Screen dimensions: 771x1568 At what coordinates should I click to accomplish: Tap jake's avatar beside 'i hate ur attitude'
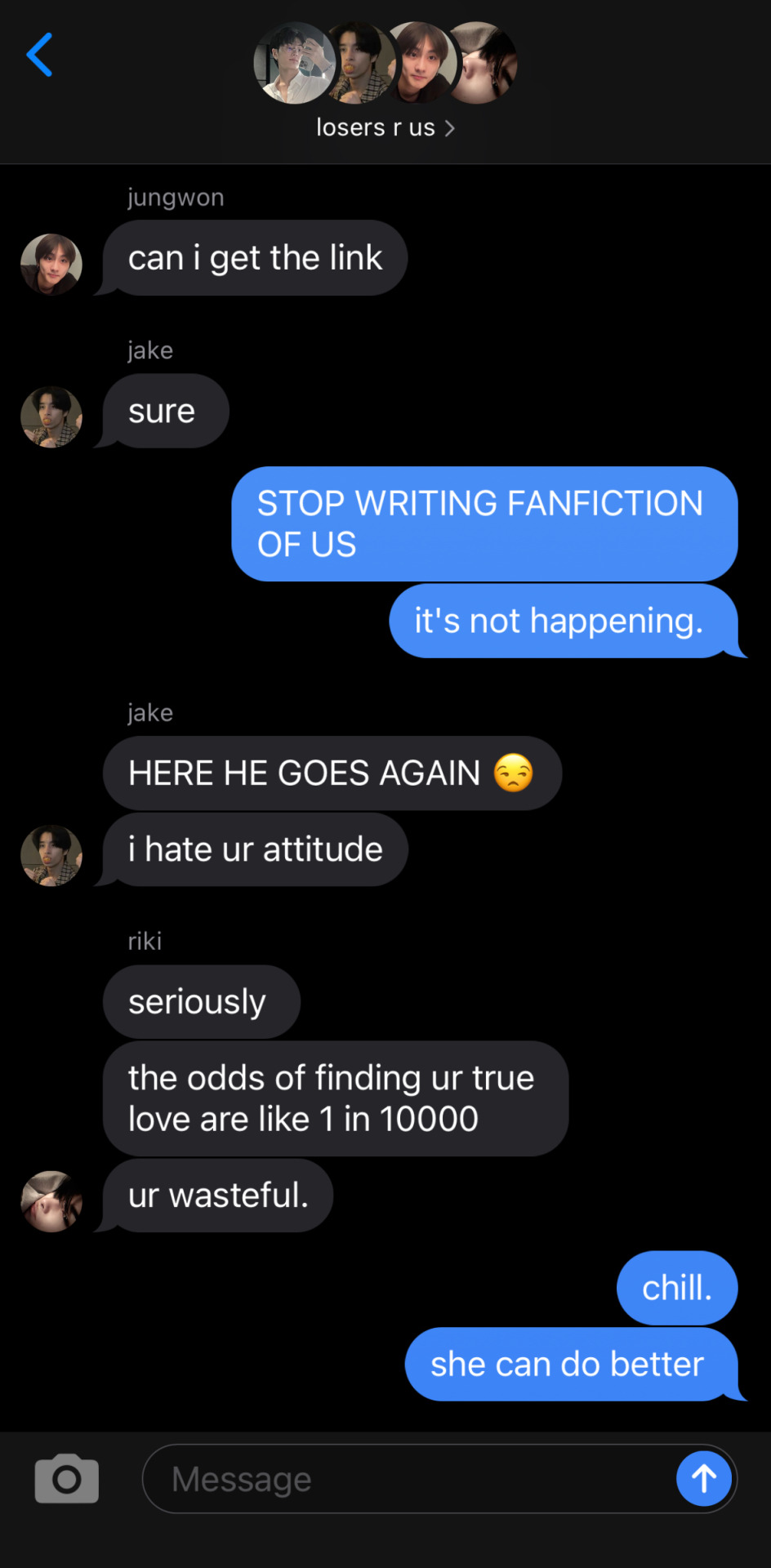(51, 855)
